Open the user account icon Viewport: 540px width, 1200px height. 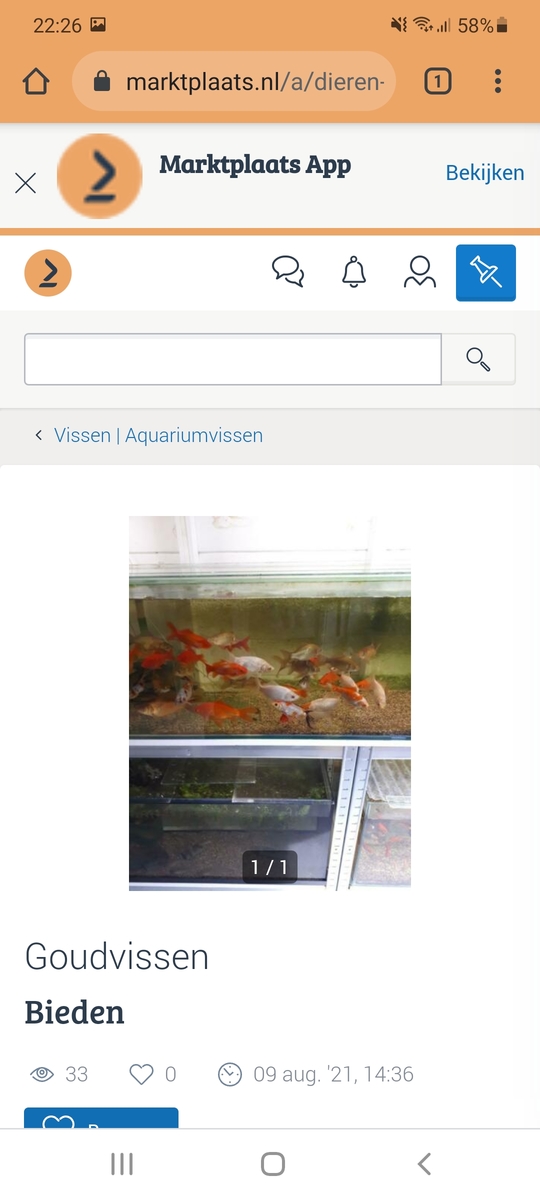point(420,272)
